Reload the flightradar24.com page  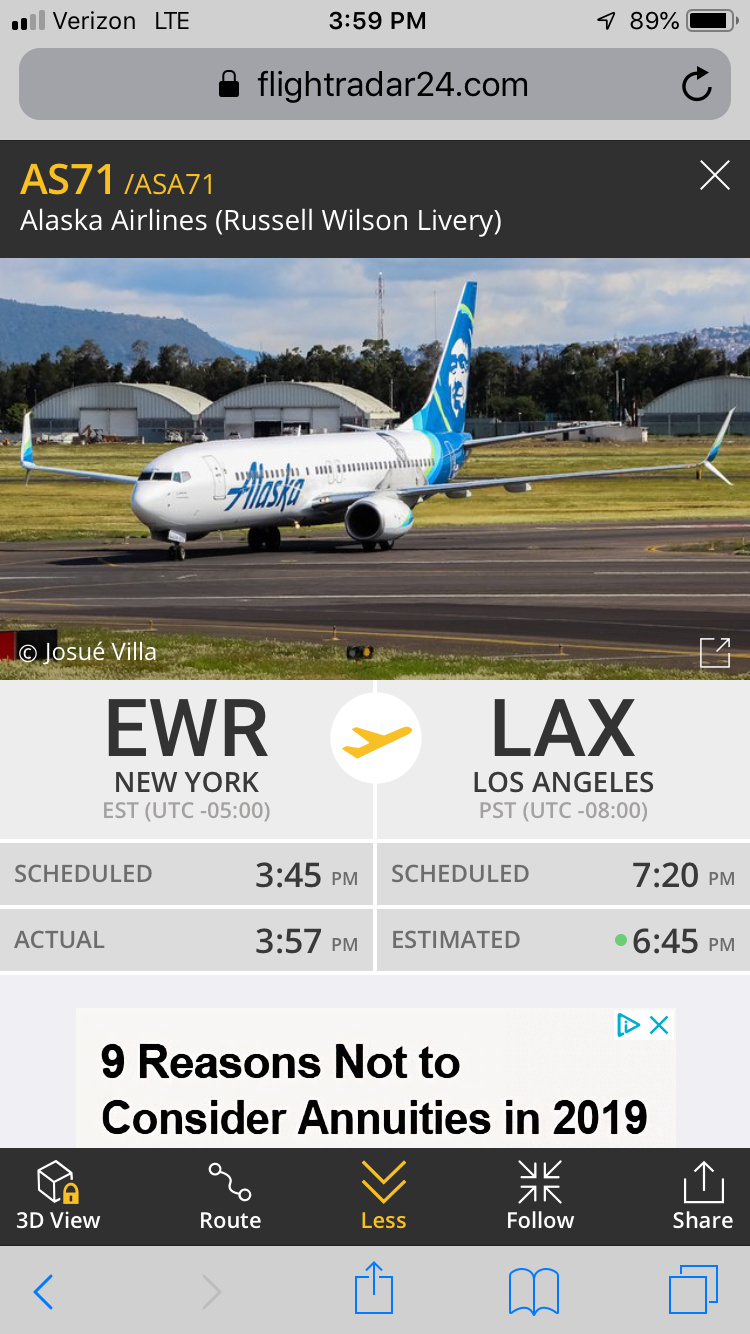697,85
